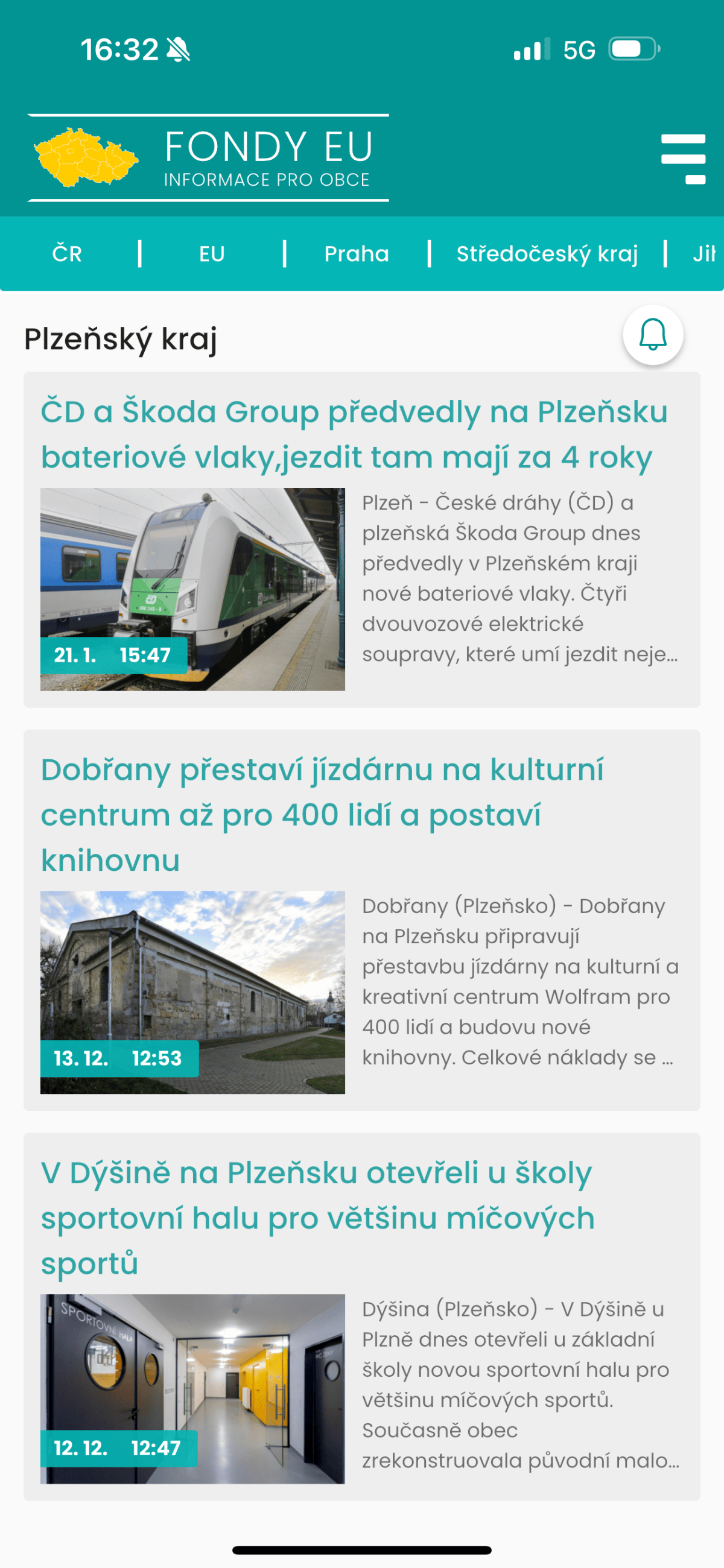Select the Středočeský kraj tab
Image resolution: width=724 pixels, height=1568 pixels.
tap(547, 254)
